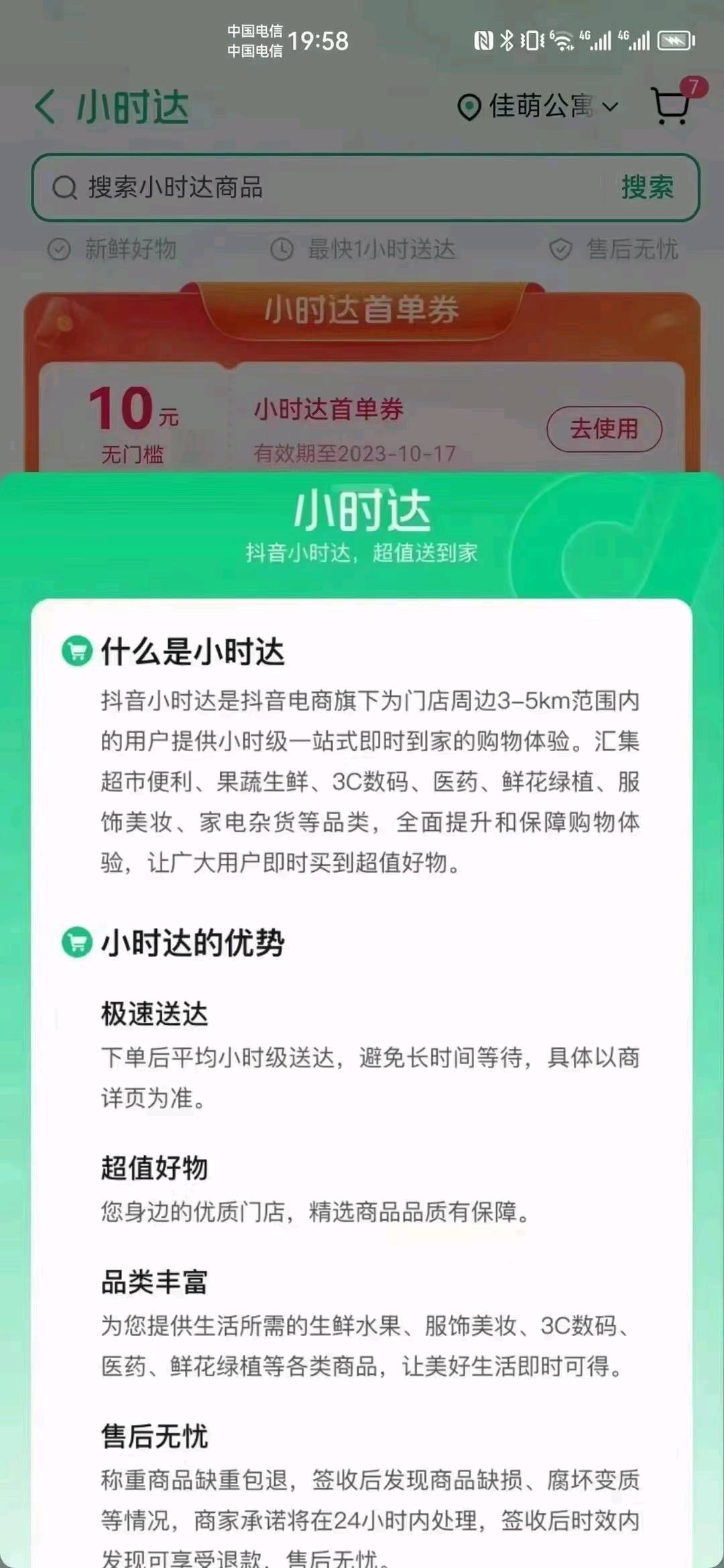Go back from the 小时达 page

click(x=46, y=107)
